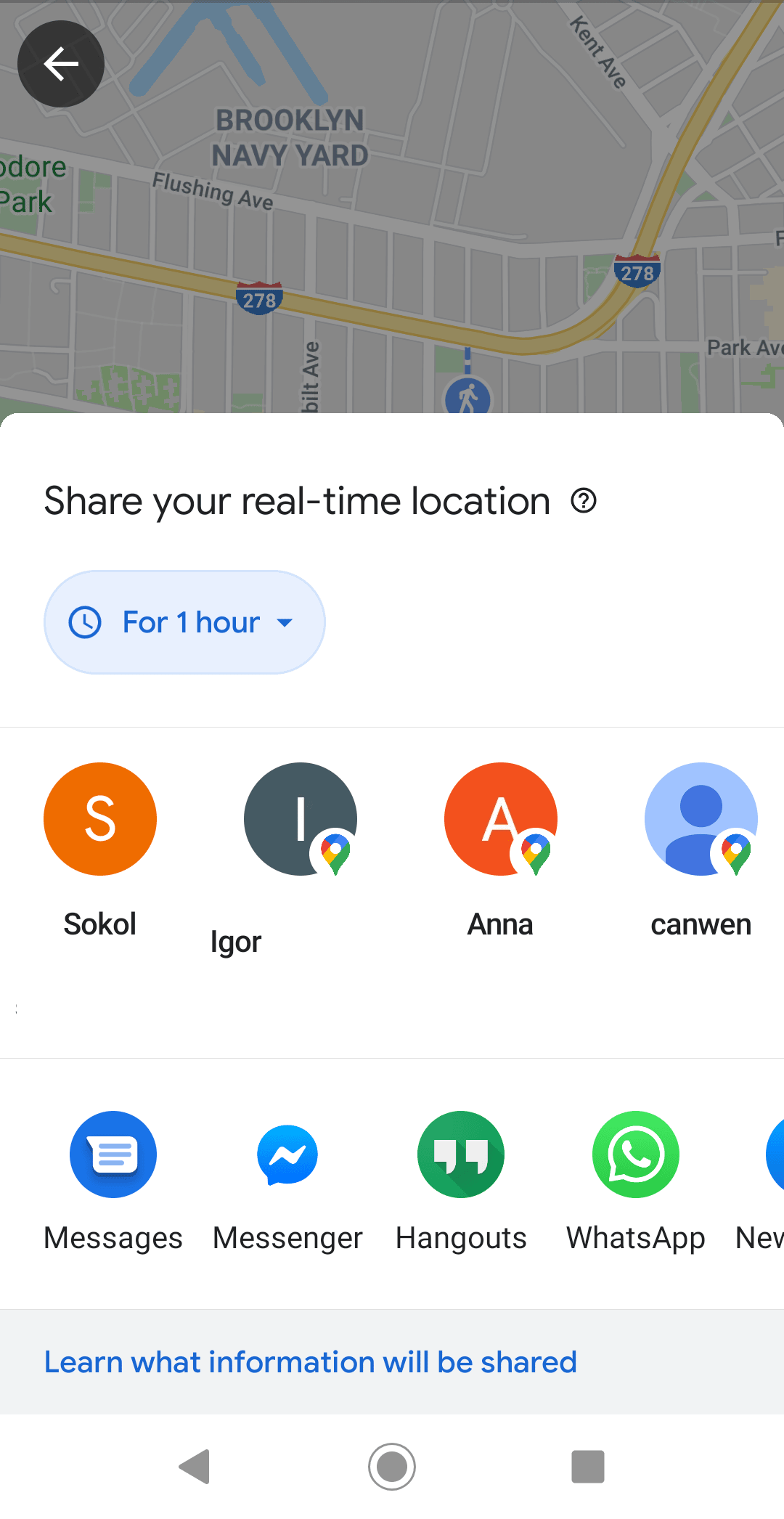Send location using Hangouts

click(461, 1154)
